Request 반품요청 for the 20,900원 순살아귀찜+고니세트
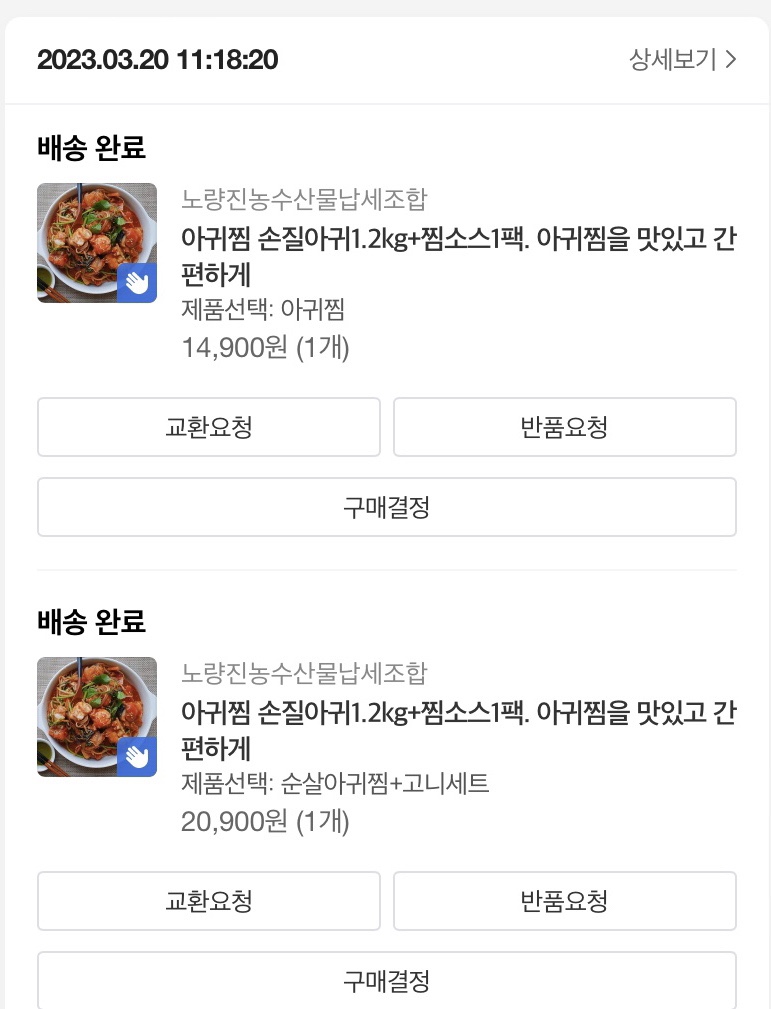Screen dimensions: 771x1009 (x=564, y=901)
